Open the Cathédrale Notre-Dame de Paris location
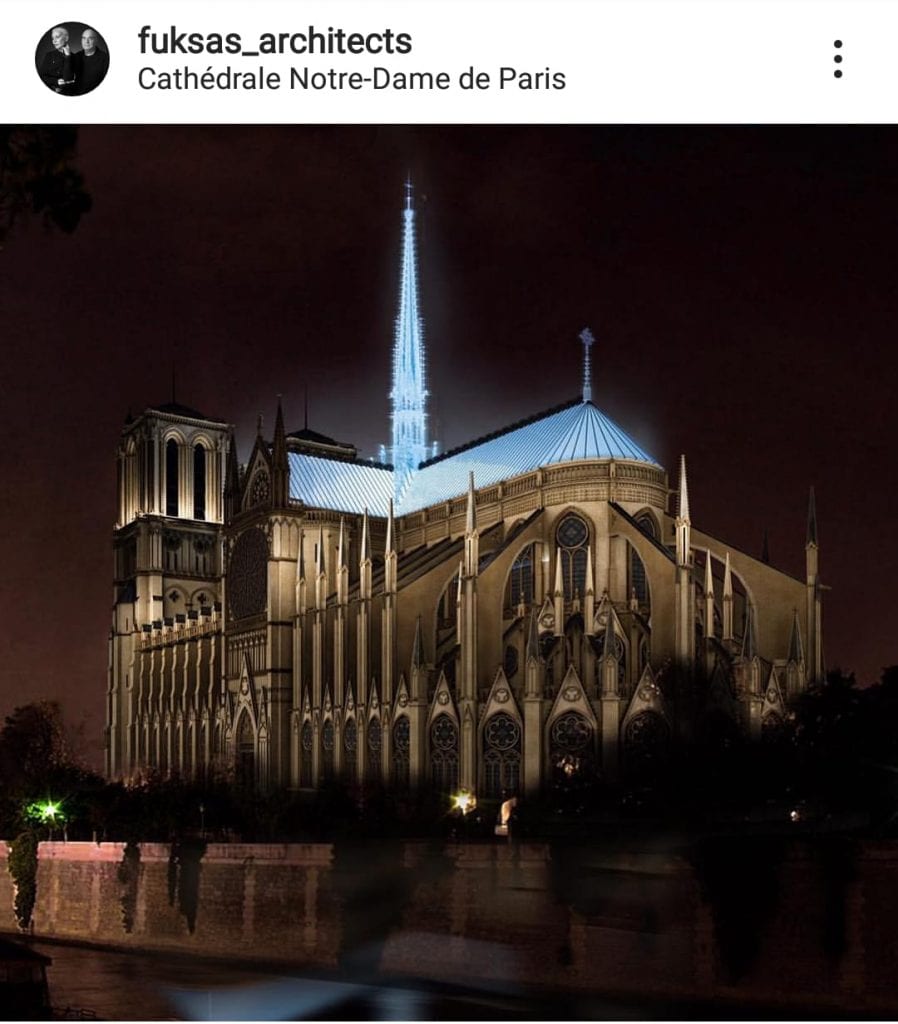Viewport: 898px width, 1024px height. (351, 78)
